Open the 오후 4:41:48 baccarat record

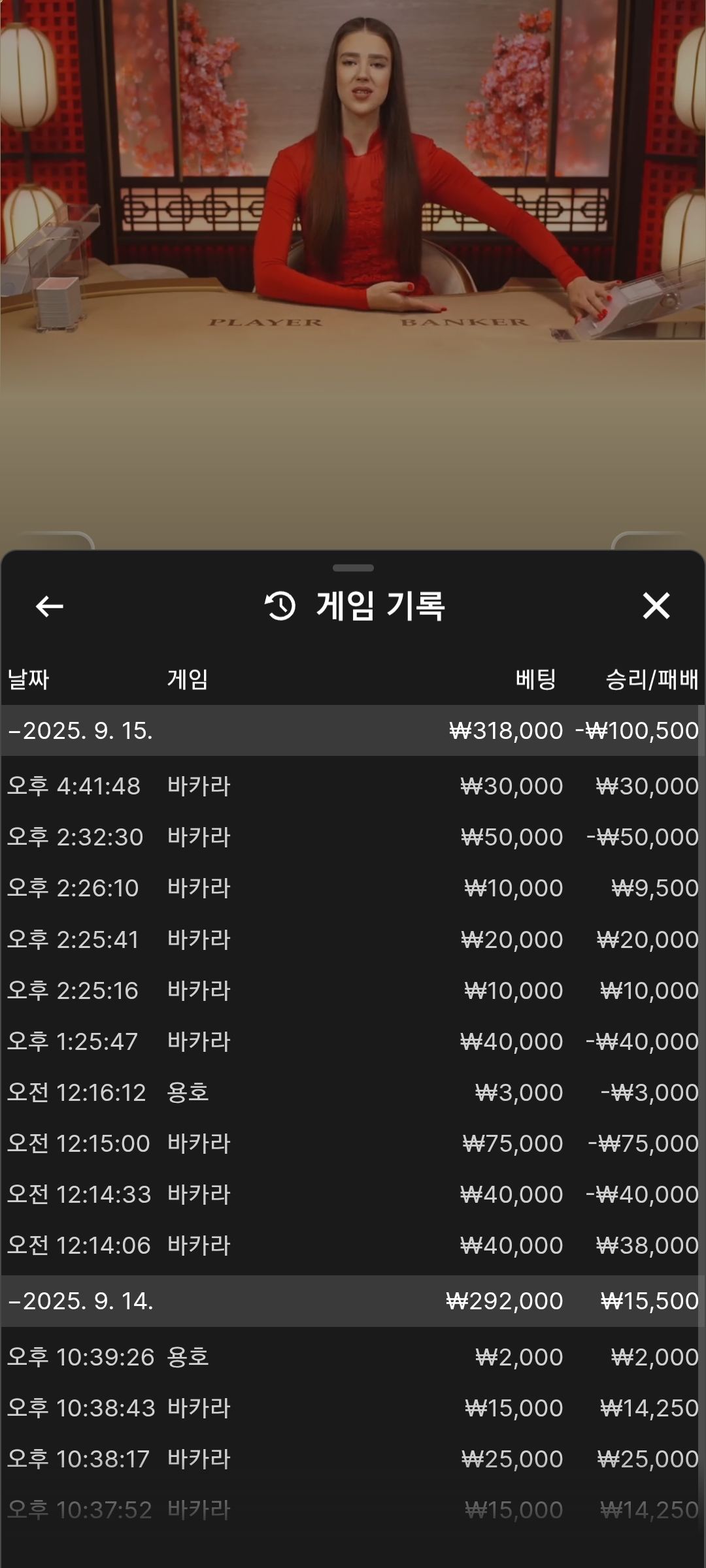tap(353, 786)
